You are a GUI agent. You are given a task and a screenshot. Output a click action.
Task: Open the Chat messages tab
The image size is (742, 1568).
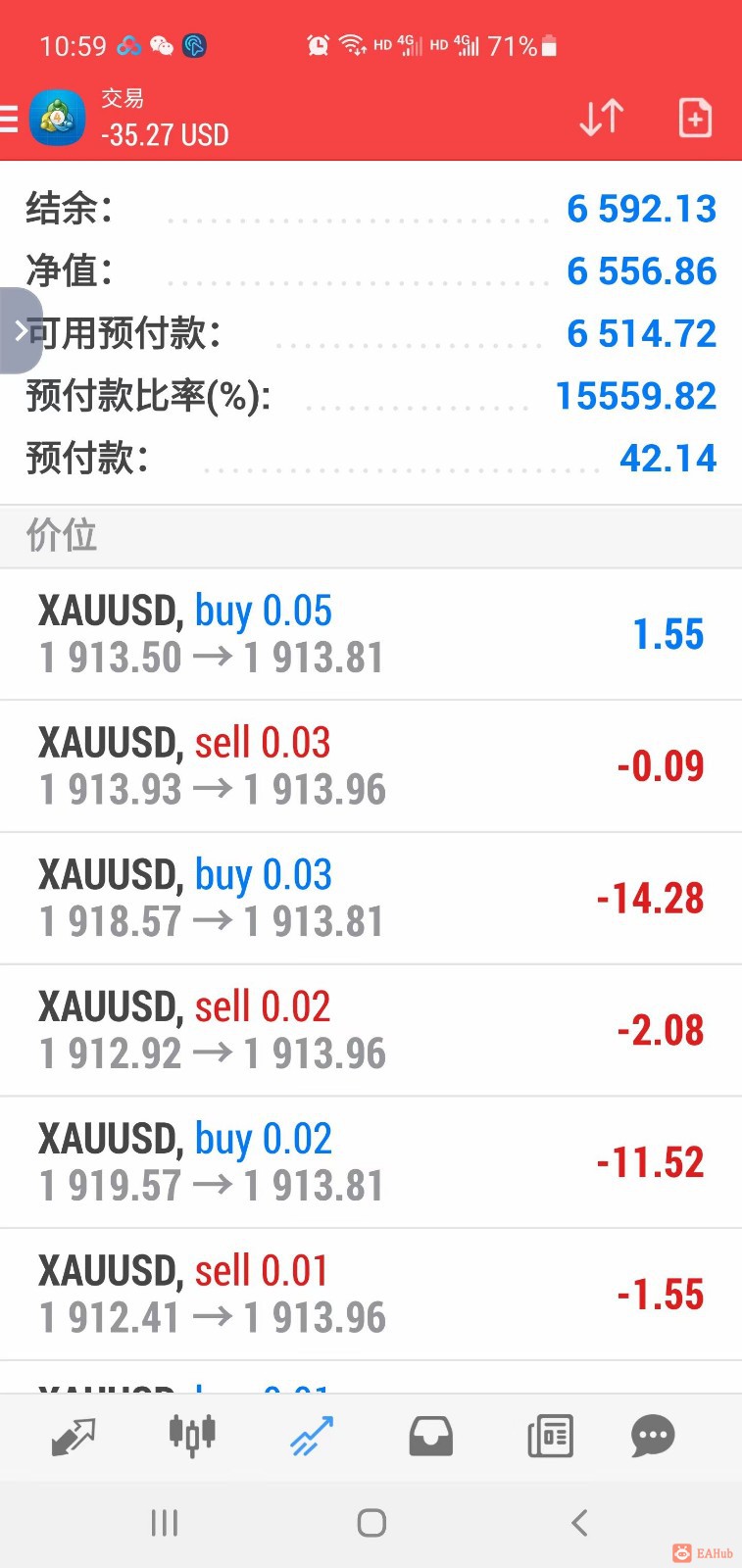click(x=653, y=1437)
